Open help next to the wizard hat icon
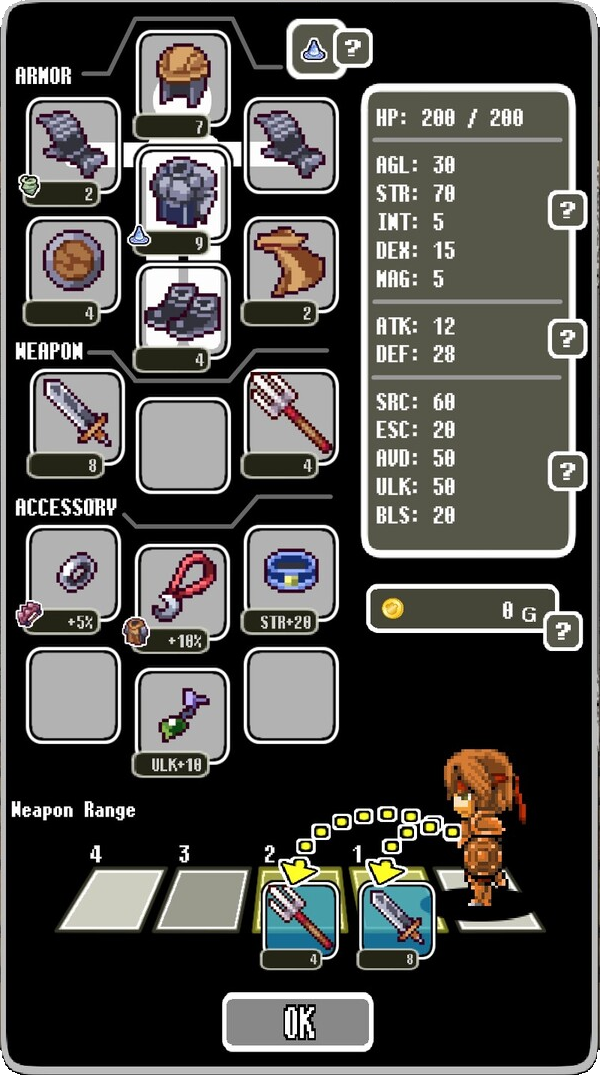600x1075 pixels. pos(352,46)
